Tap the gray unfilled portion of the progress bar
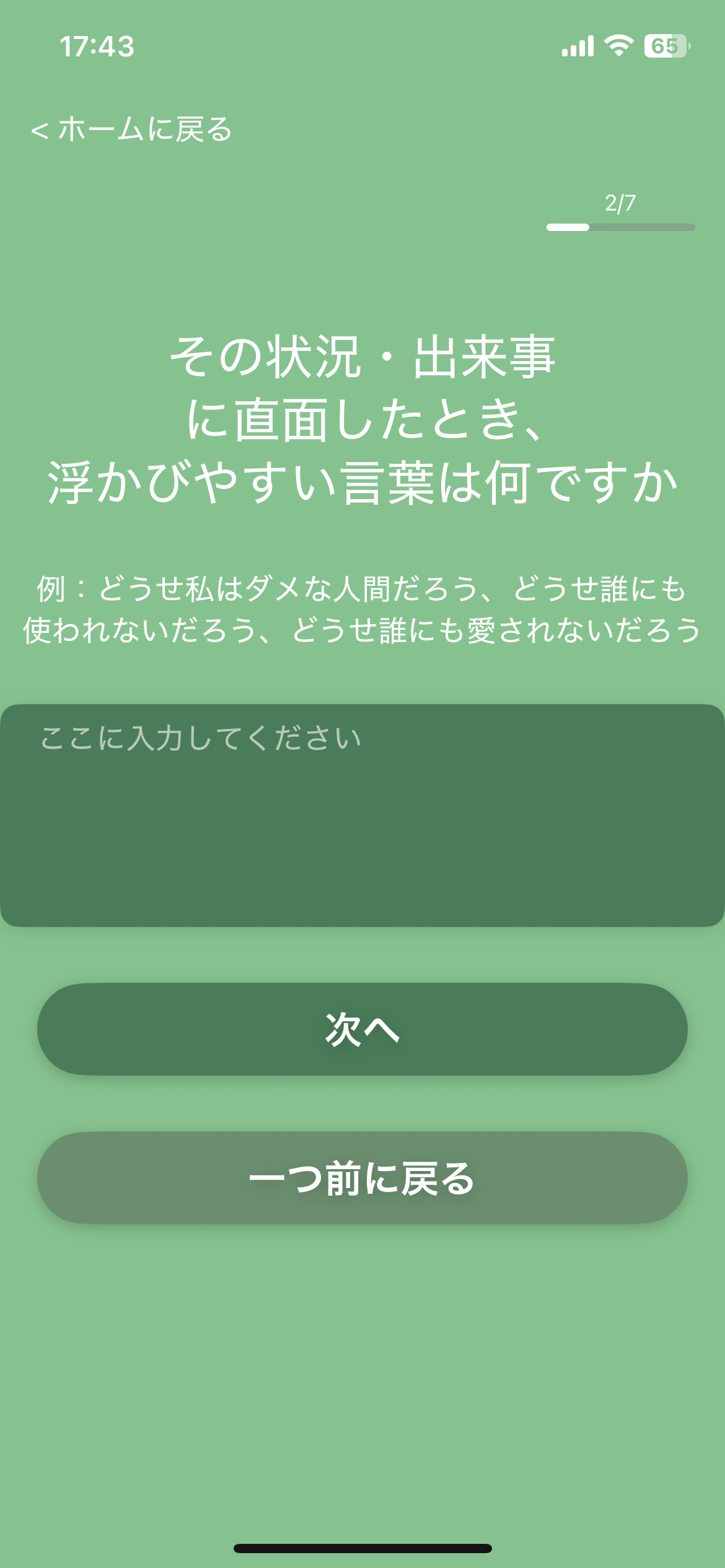This screenshot has height=1568, width=725. pos(644,227)
